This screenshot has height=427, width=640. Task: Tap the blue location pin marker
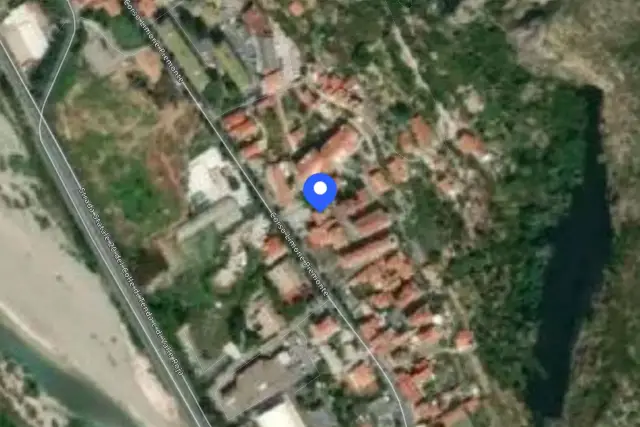(320, 192)
